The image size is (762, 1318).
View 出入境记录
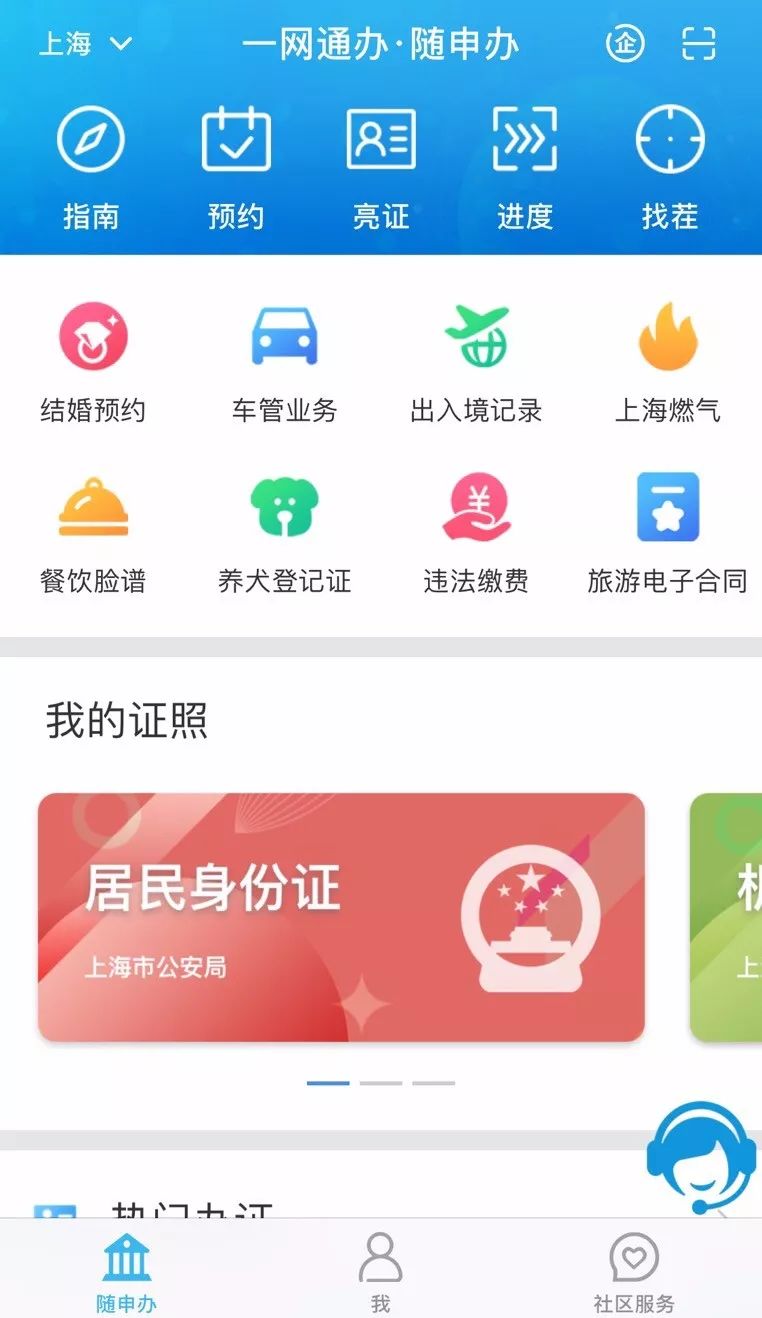tap(476, 364)
